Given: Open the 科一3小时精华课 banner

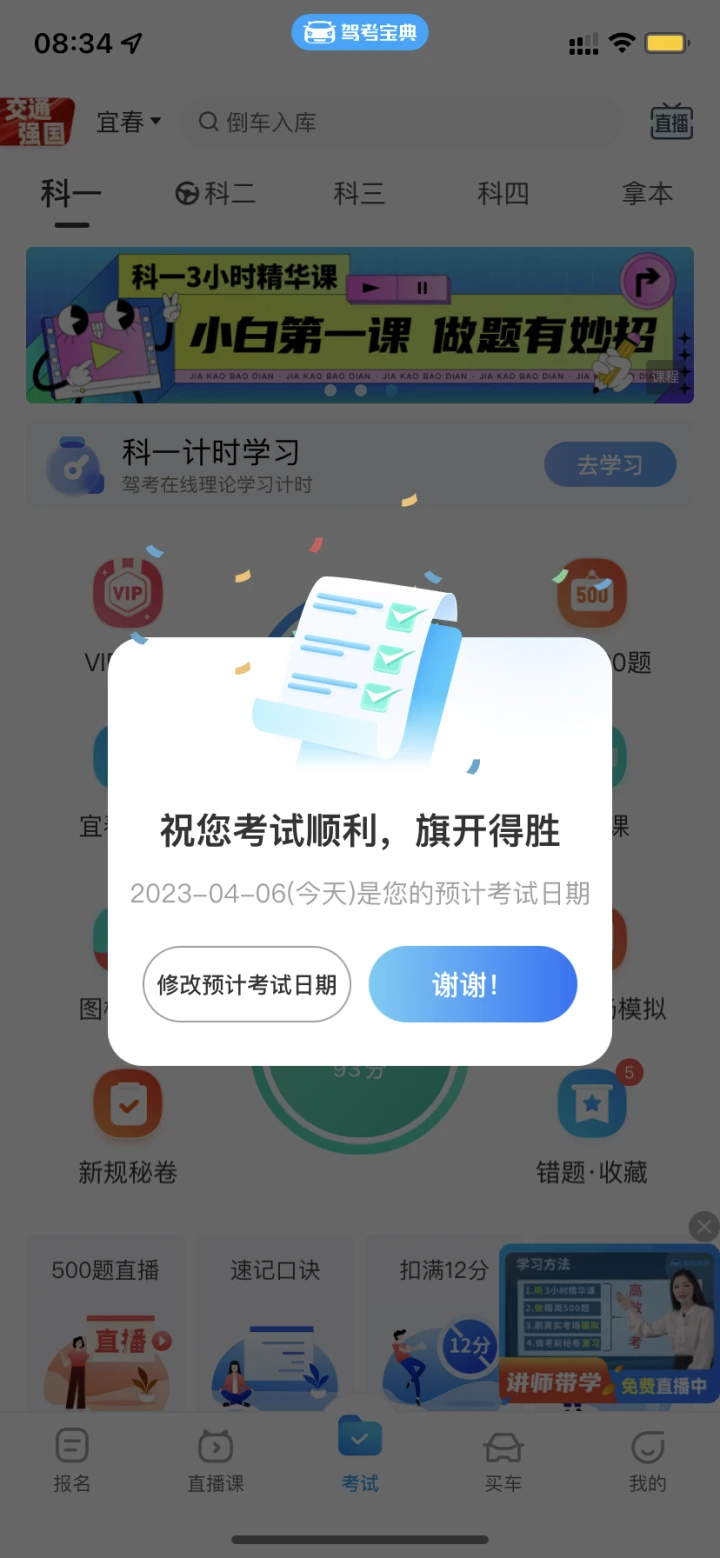Looking at the screenshot, I should [360, 325].
